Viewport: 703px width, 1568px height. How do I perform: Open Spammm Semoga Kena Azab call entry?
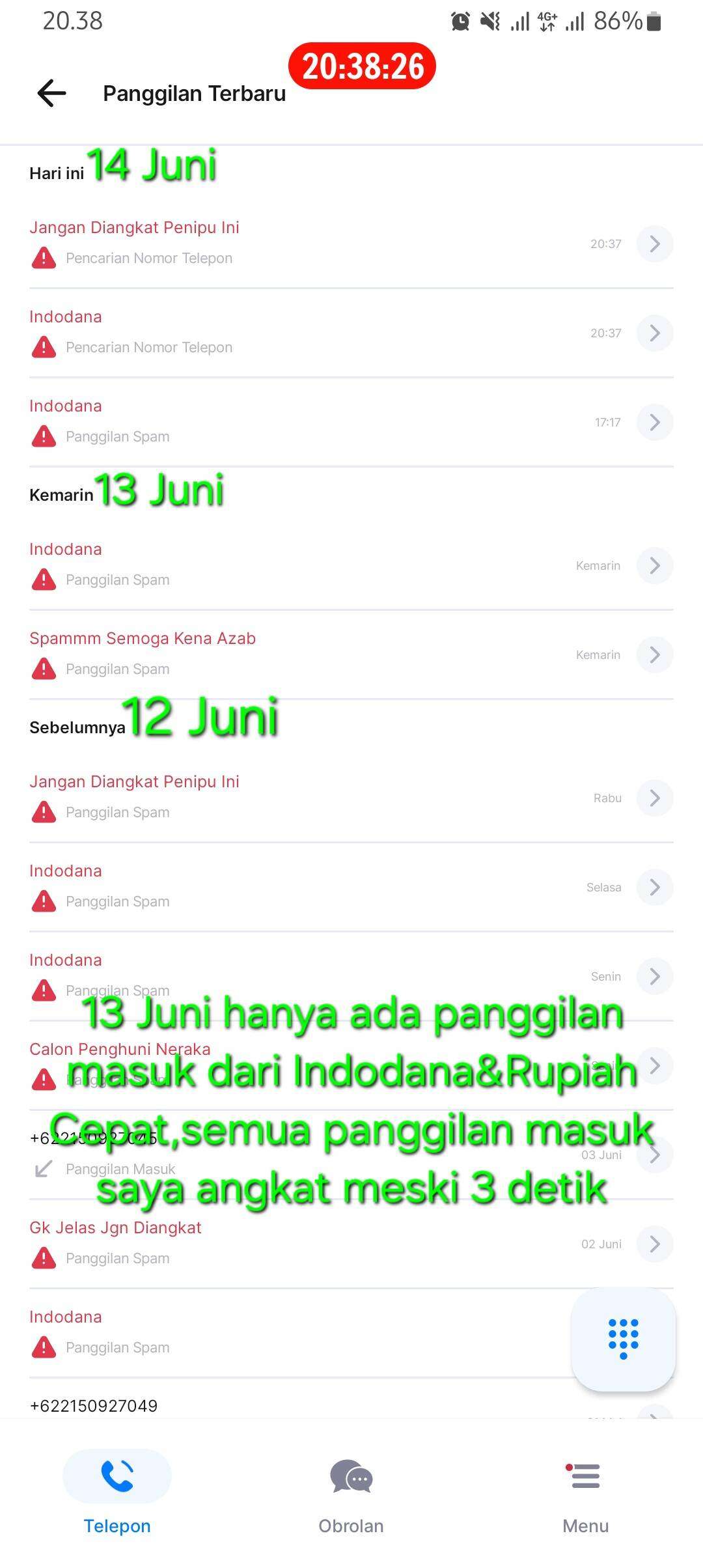tap(351, 654)
